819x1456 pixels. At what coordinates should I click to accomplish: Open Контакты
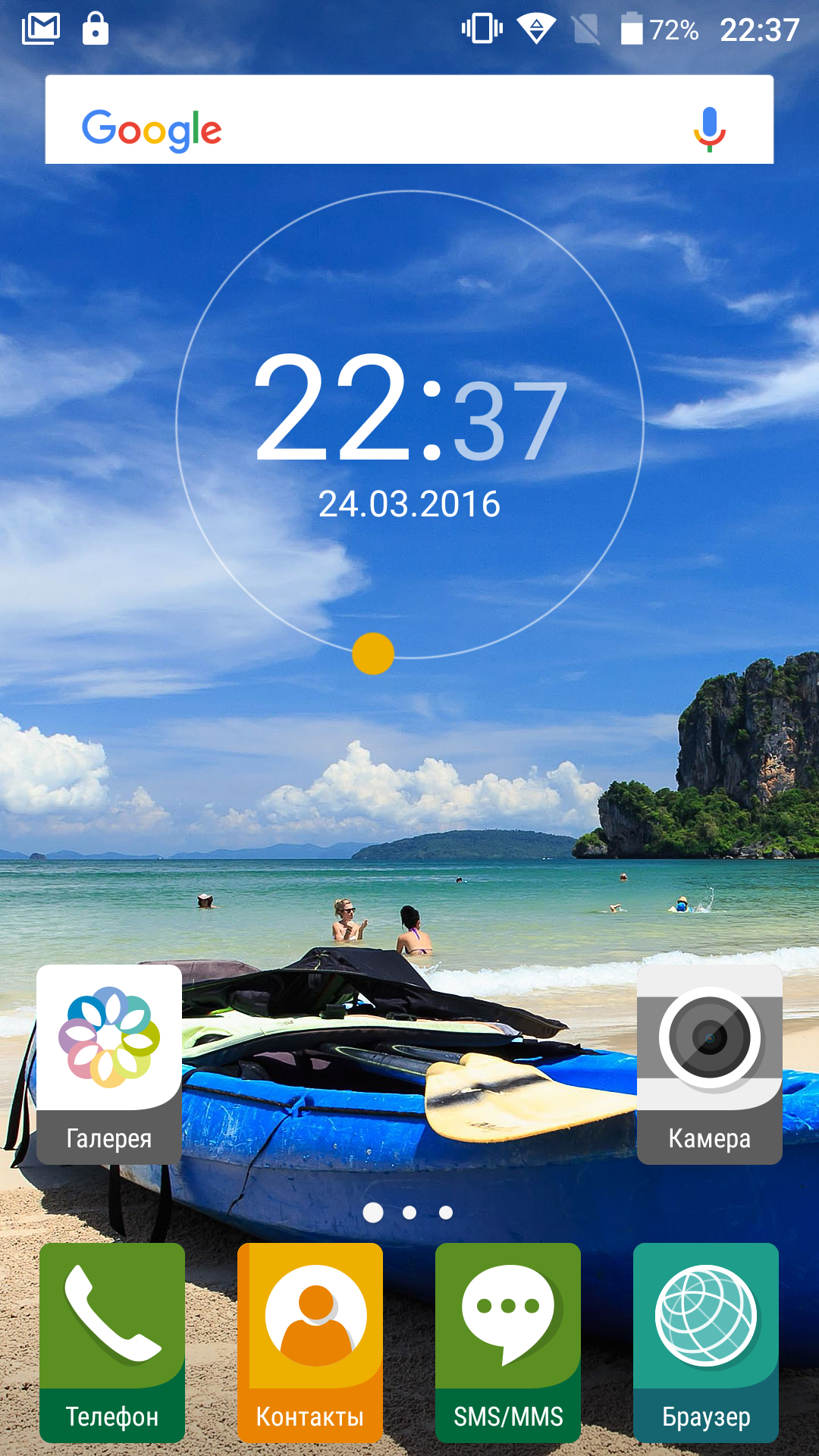[x=310, y=1343]
